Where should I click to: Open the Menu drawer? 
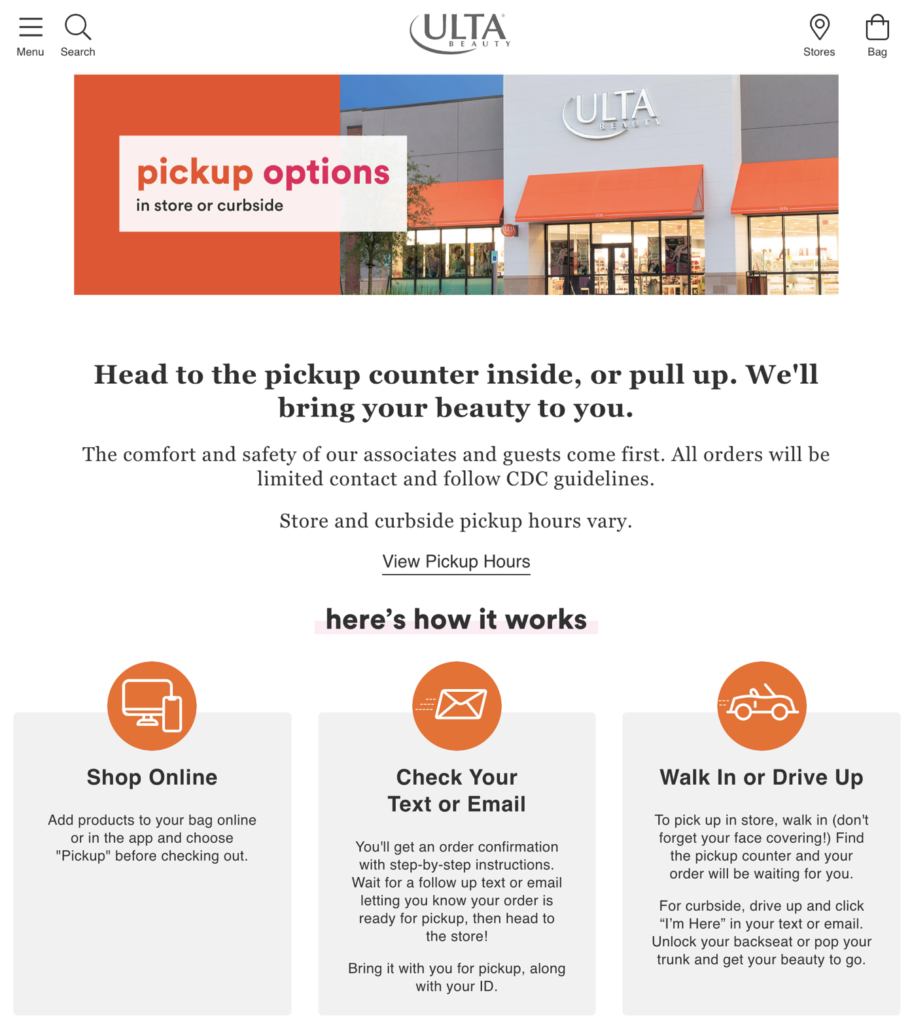tap(30, 35)
